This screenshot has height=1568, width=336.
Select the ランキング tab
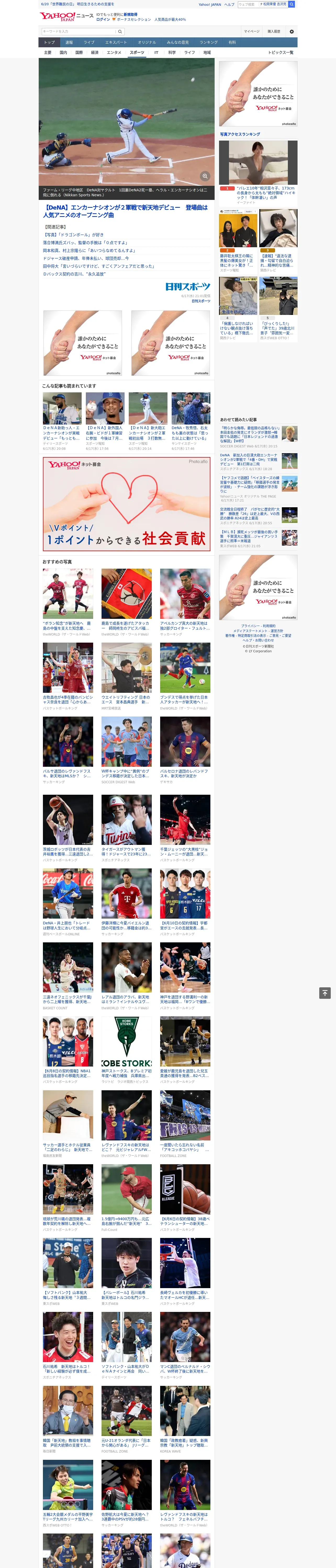point(209,43)
